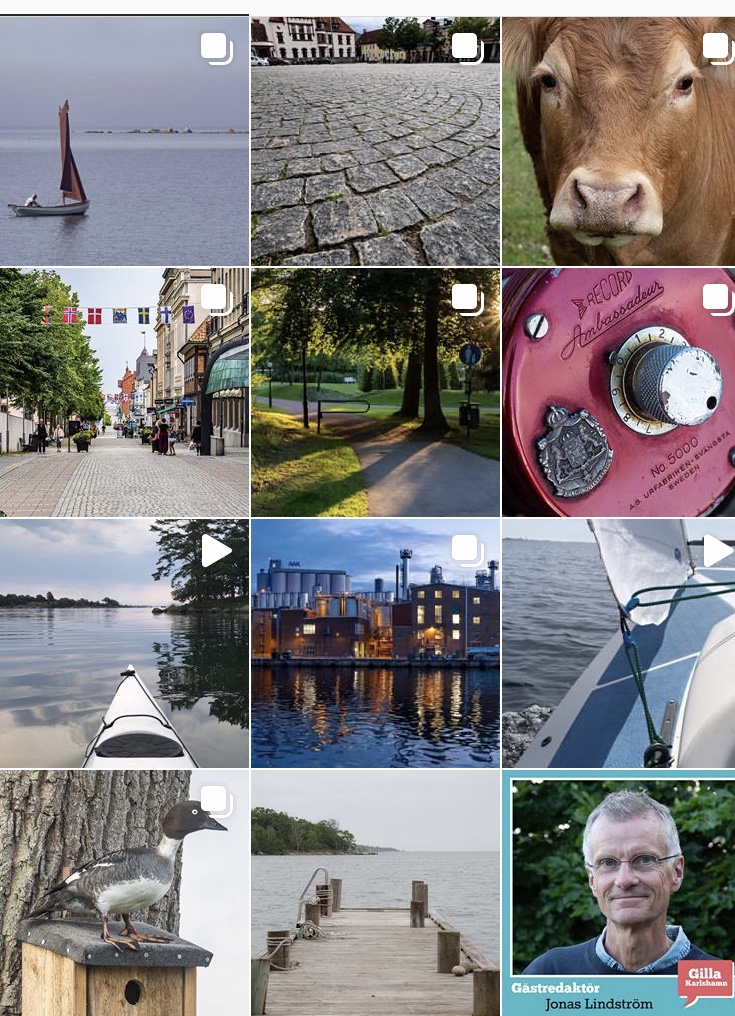The image size is (735, 1016).
Task: View the sunlit park path post
Action: (x=375, y=392)
